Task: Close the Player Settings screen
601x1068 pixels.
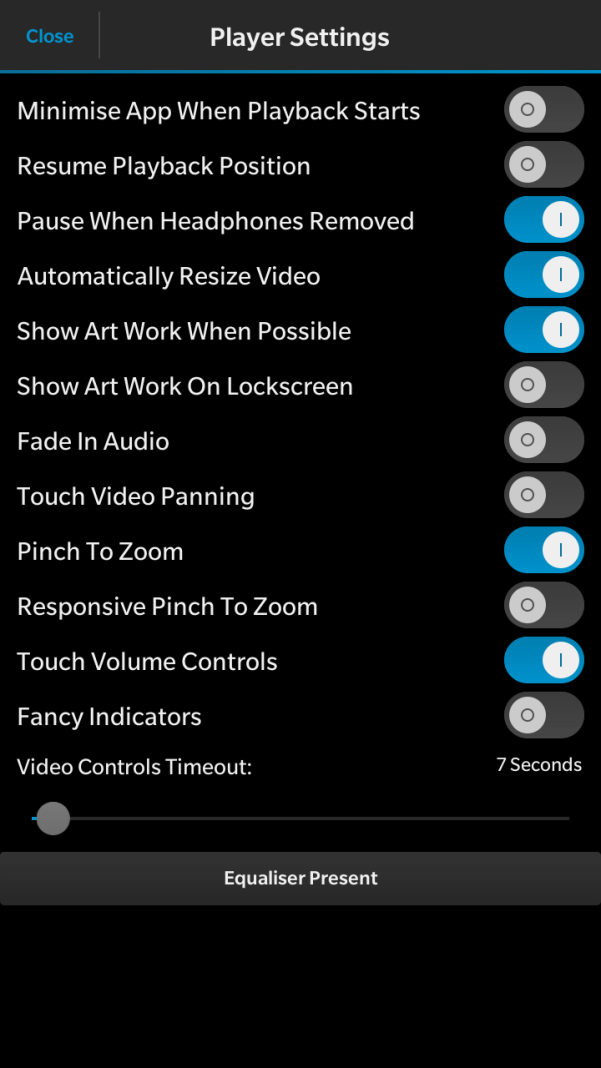Action: click(49, 36)
